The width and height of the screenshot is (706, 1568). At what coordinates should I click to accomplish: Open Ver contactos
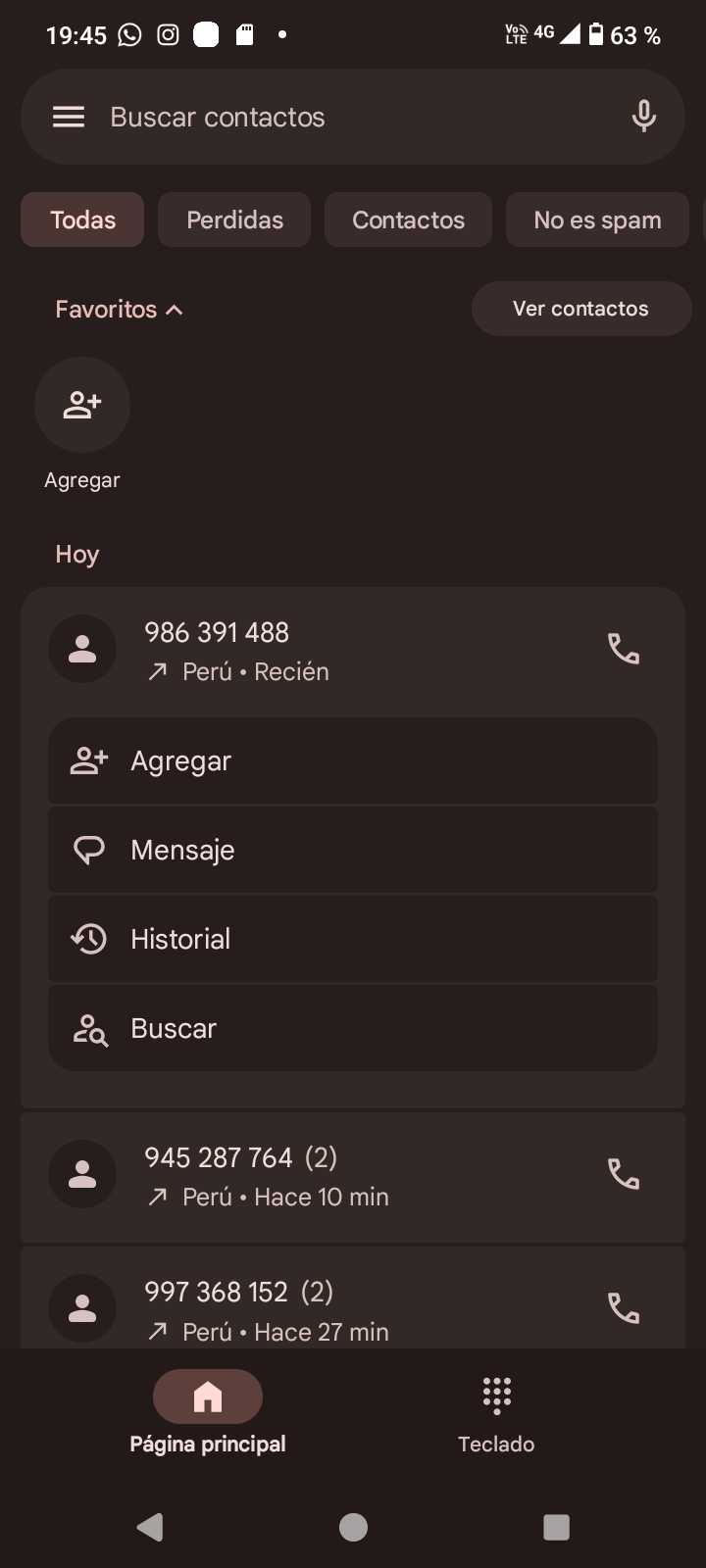tap(580, 309)
